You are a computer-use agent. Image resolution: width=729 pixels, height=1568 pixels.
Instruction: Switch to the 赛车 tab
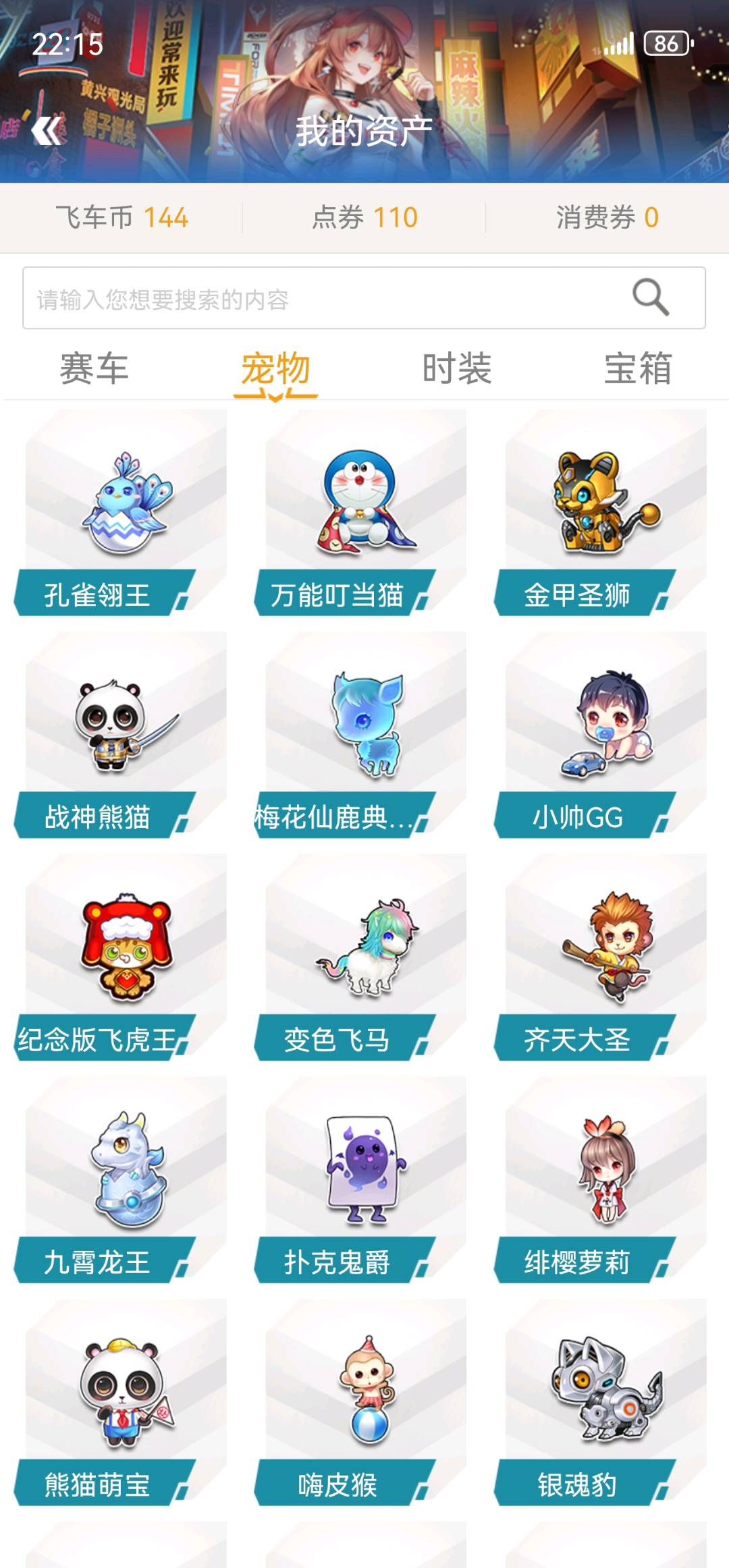94,368
